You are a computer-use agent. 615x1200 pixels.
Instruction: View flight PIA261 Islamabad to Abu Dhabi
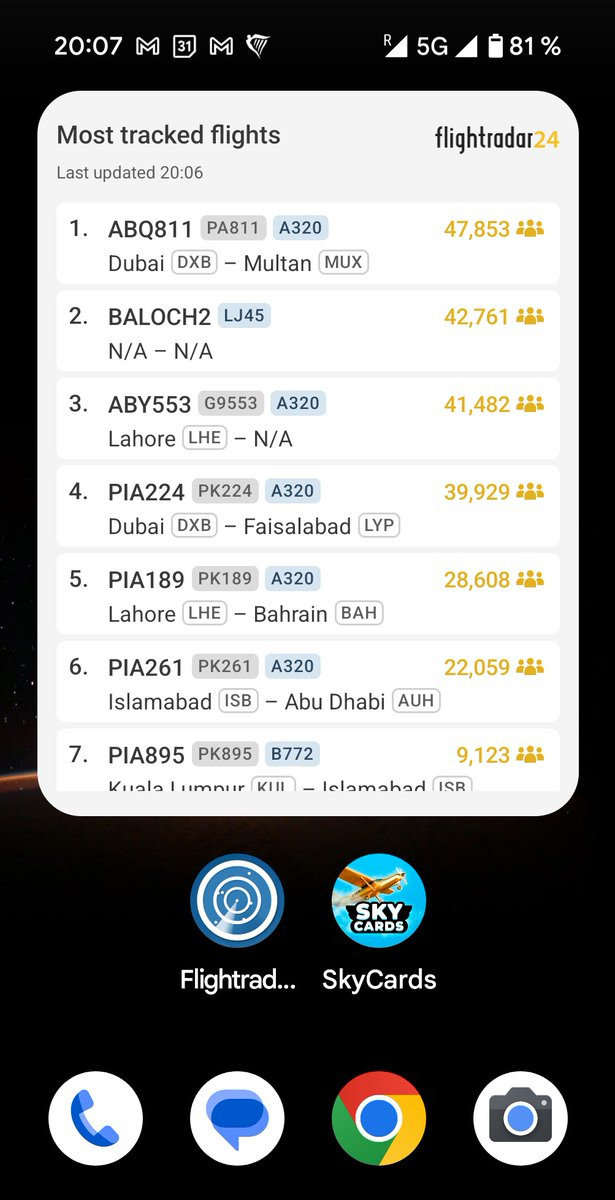(x=308, y=682)
